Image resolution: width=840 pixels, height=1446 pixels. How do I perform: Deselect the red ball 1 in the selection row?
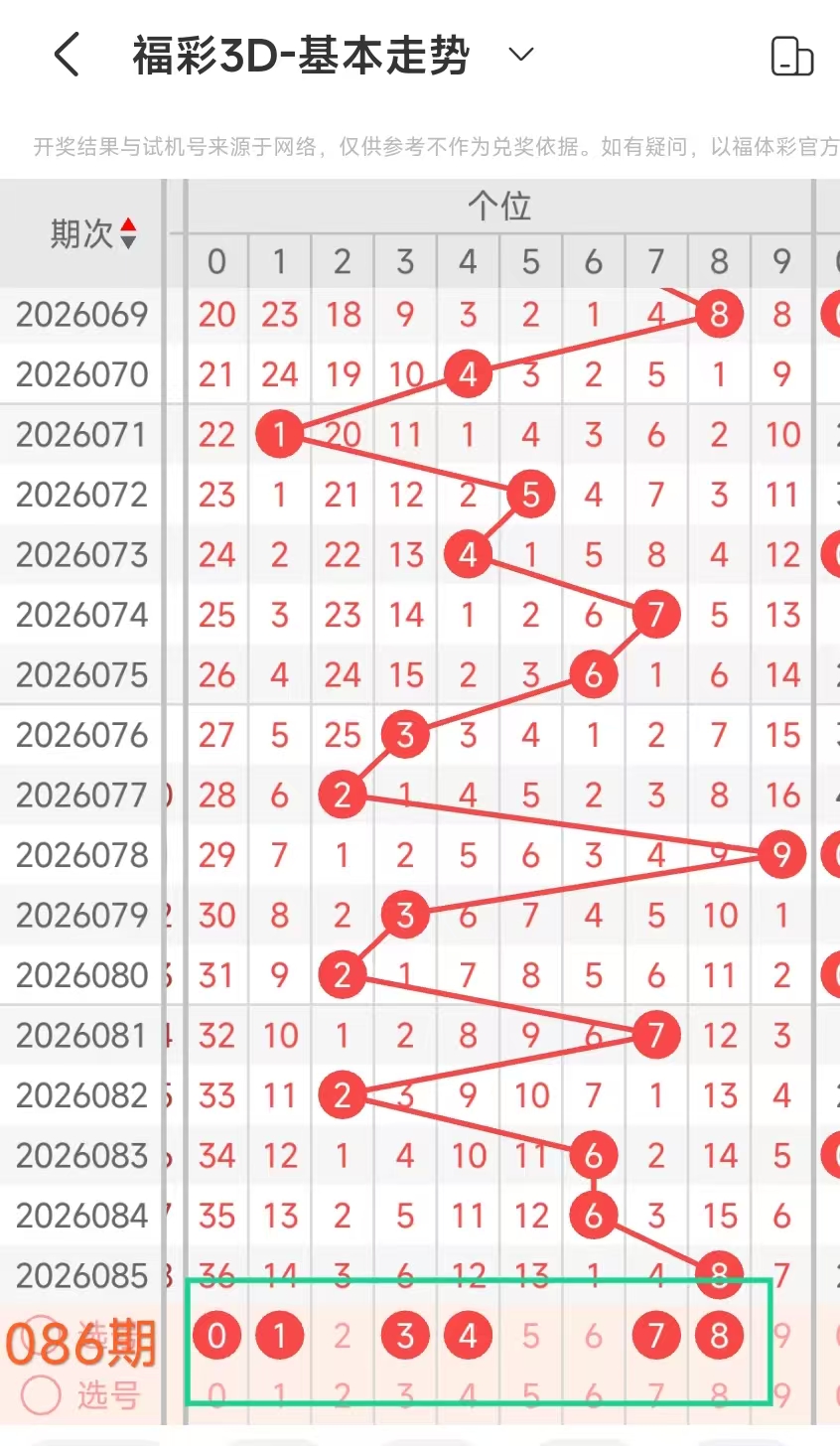point(280,1336)
